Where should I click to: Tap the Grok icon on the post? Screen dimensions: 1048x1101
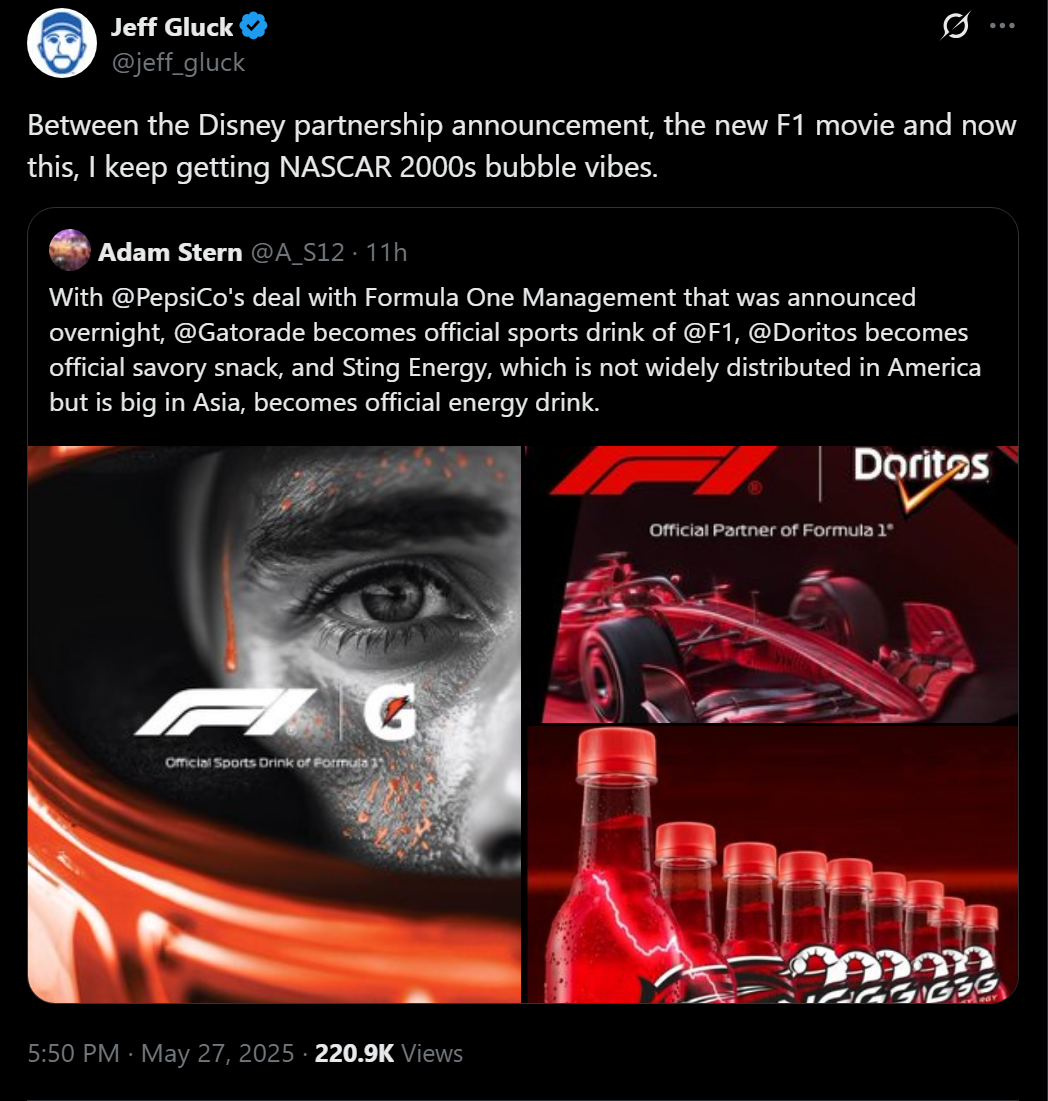(x=955, y=29)
